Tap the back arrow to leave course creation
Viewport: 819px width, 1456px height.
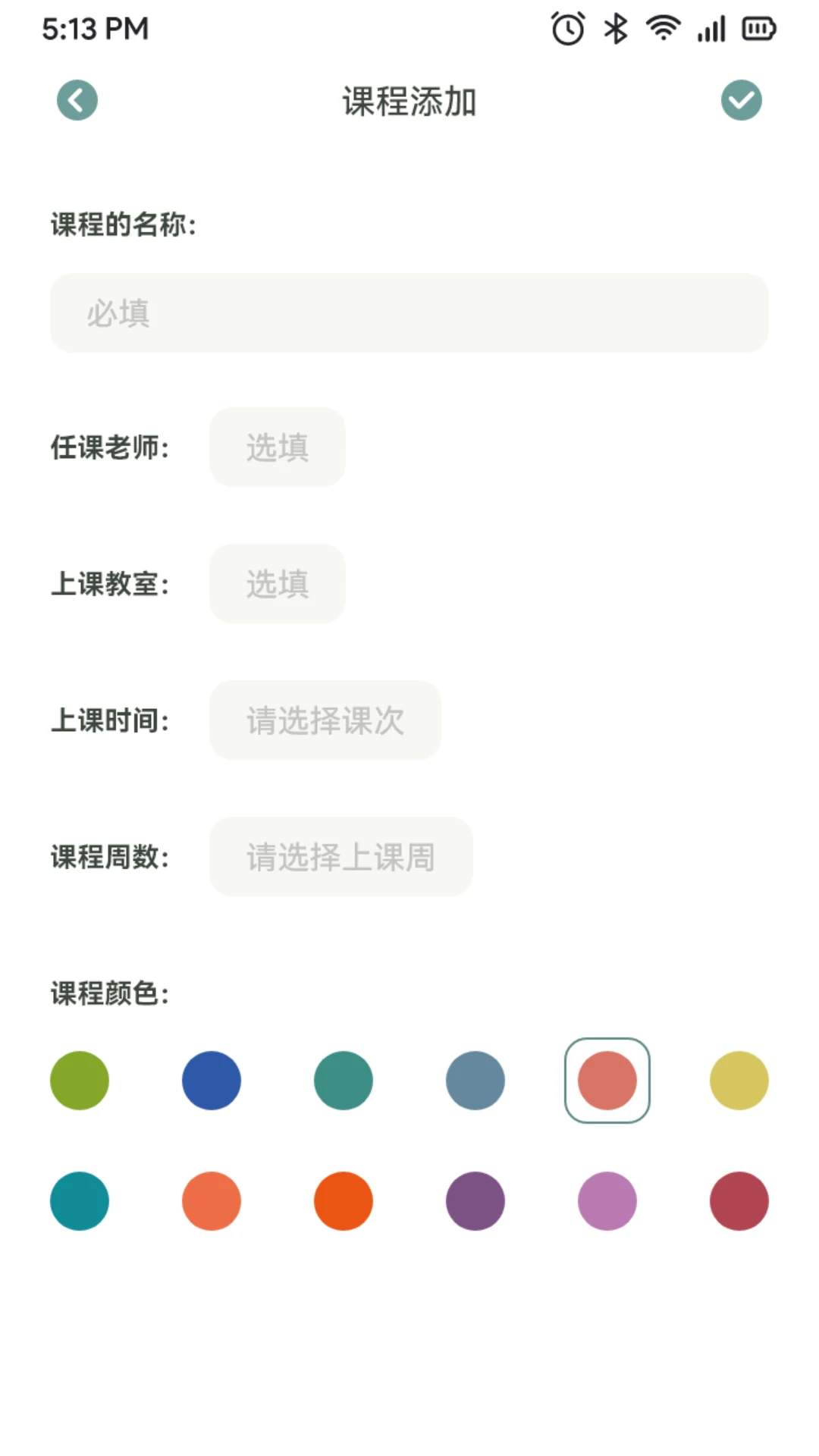click(77, 99)
